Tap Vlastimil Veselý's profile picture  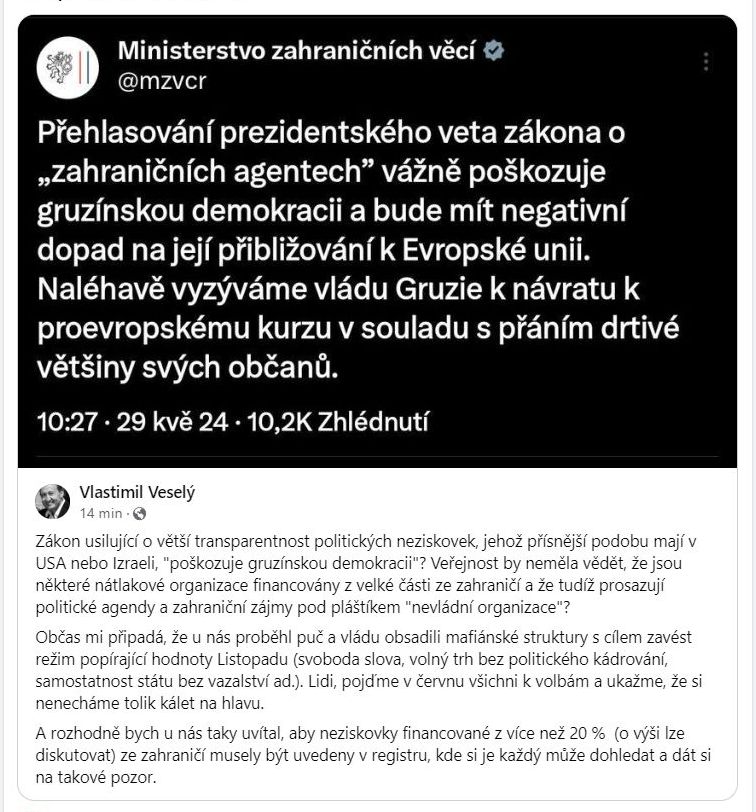pyautogui.click(x=53, y=502)
